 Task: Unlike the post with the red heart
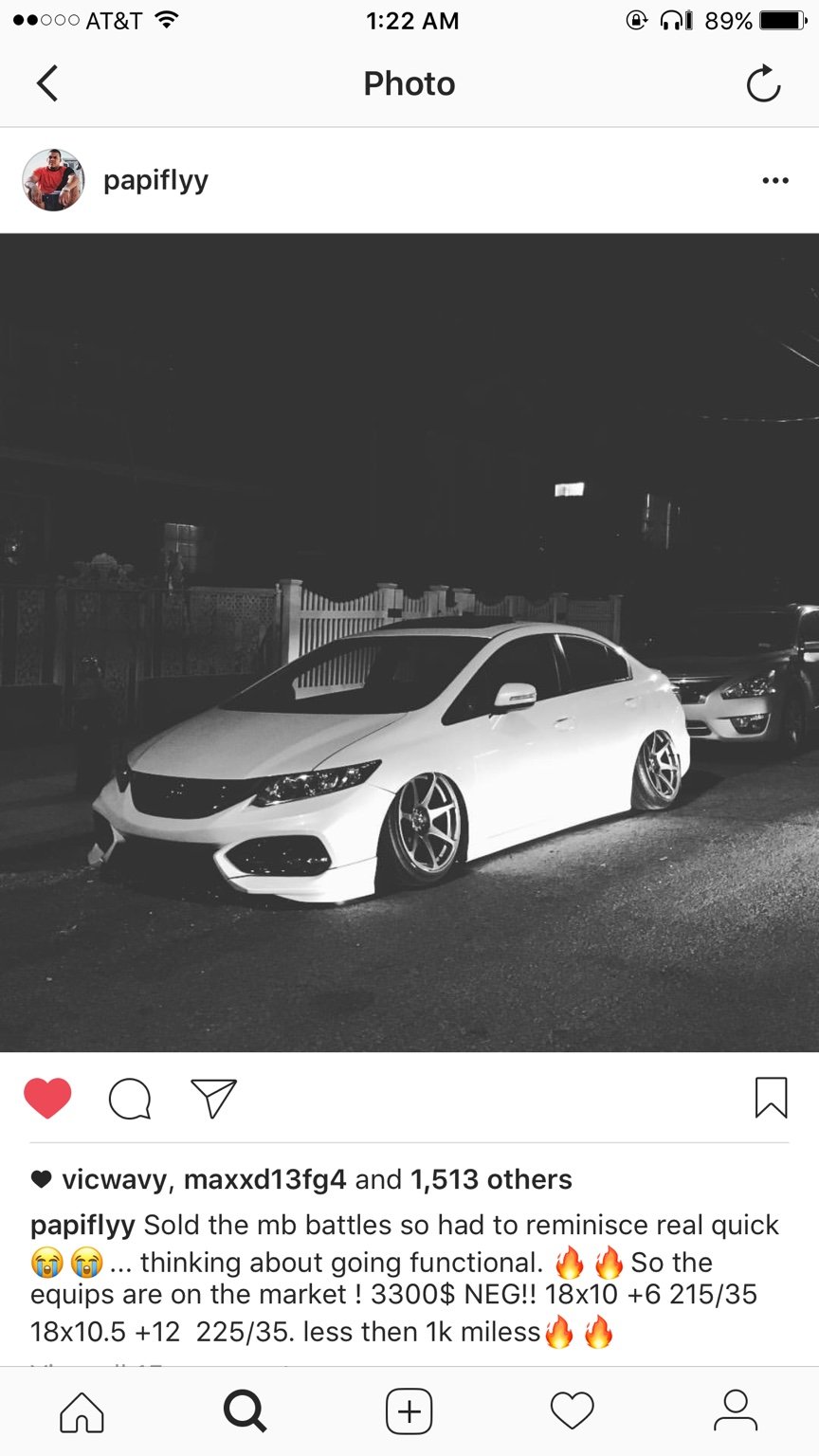pos(47,1099)
